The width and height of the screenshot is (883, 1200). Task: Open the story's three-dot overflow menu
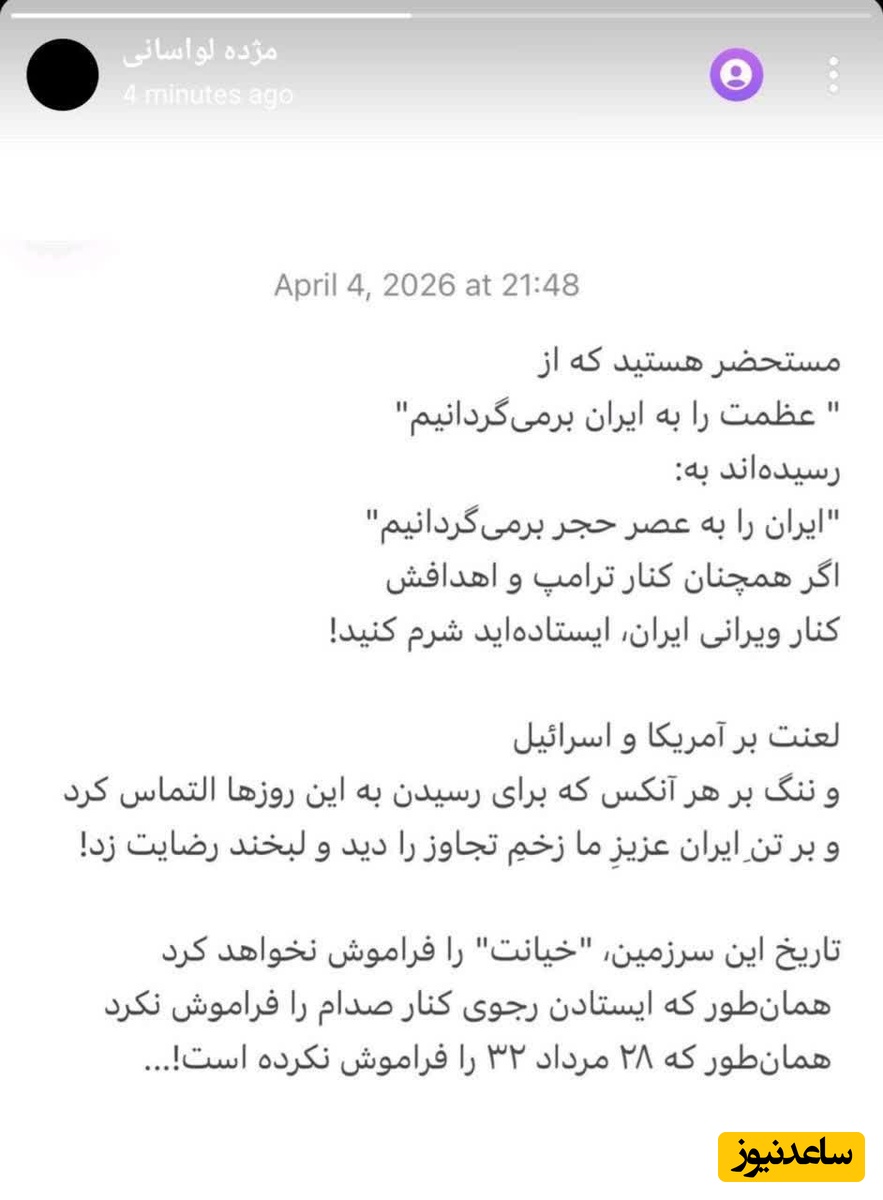(x=833, y=76)
